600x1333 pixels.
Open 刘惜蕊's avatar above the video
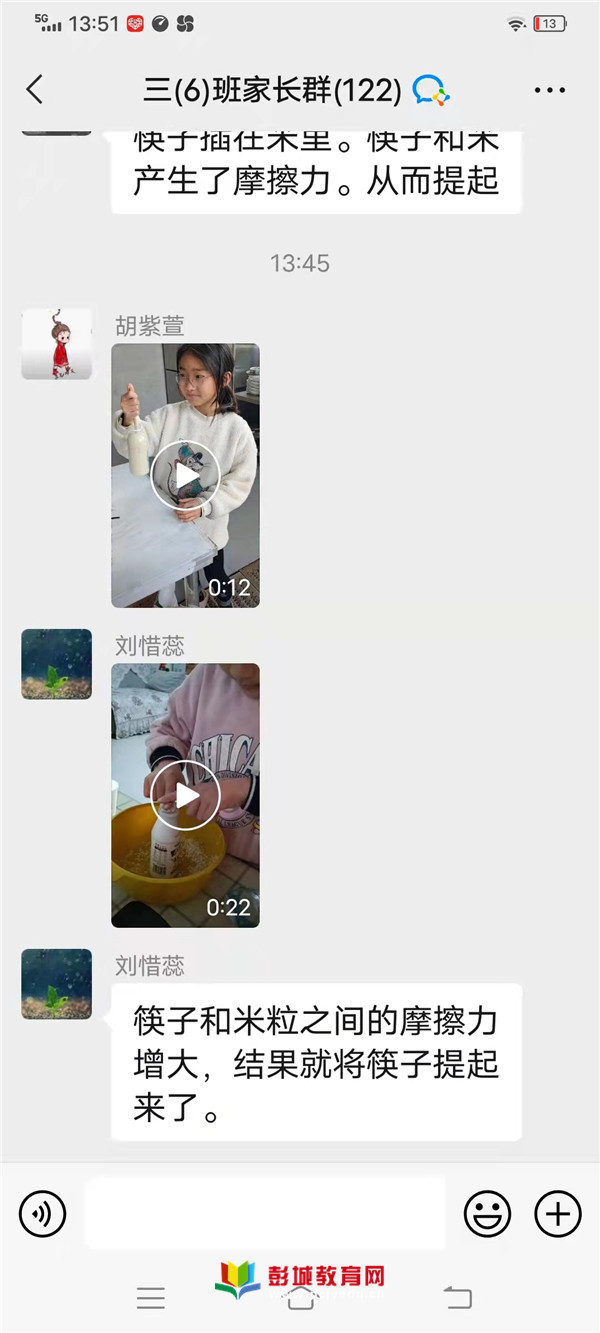[57, 664]
